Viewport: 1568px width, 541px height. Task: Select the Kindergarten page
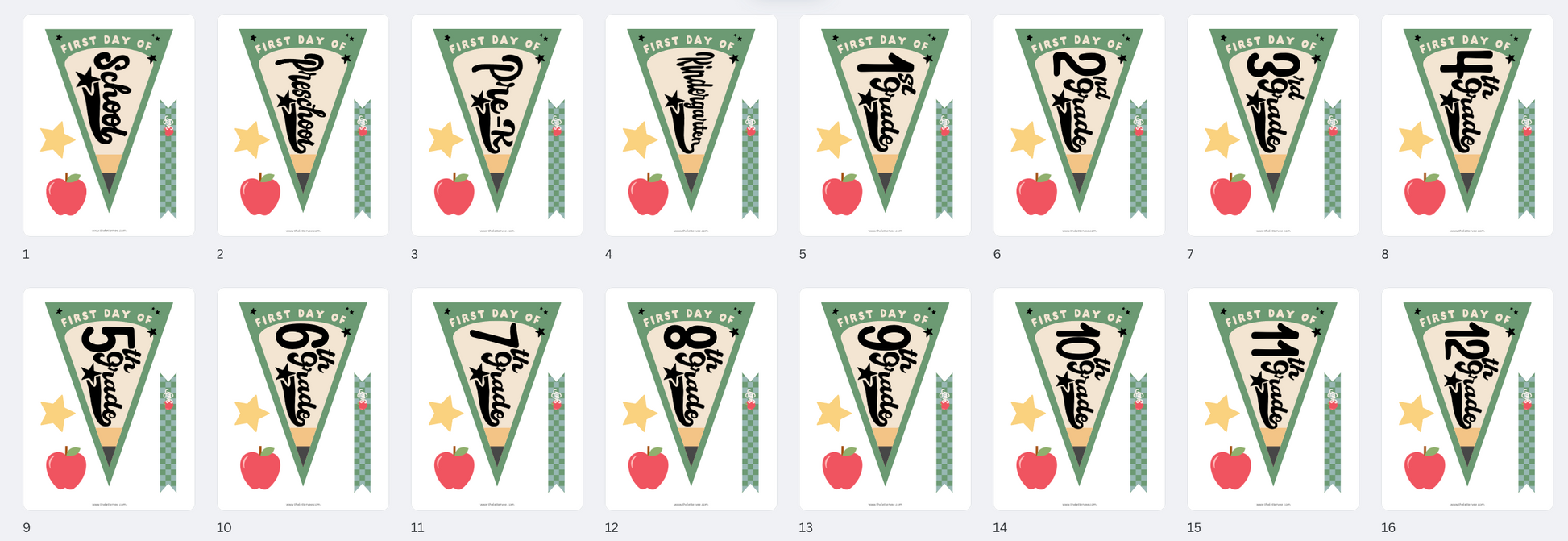click(x=691, y=125)
